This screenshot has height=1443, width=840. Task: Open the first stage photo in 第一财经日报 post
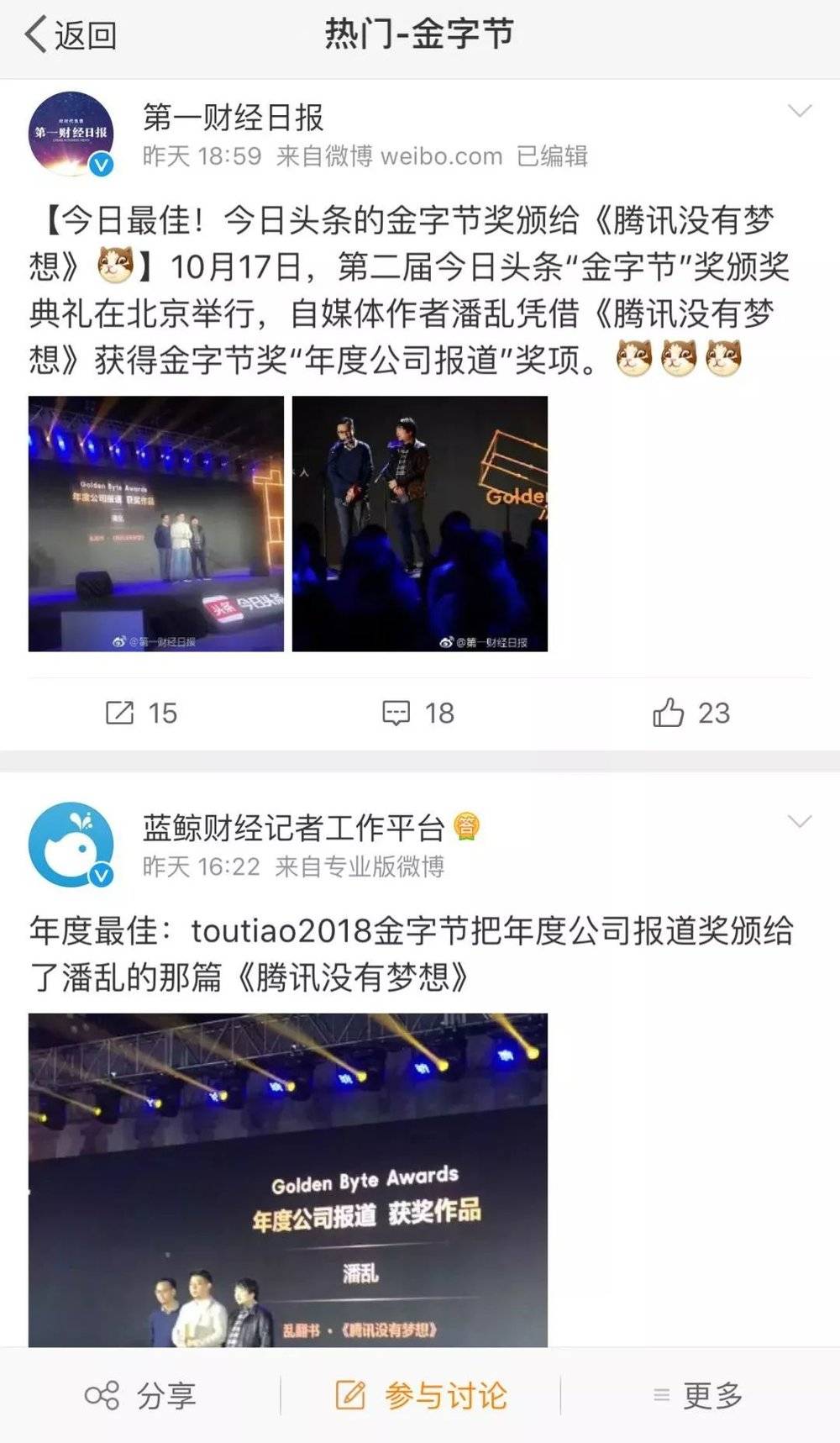point(156,524)
